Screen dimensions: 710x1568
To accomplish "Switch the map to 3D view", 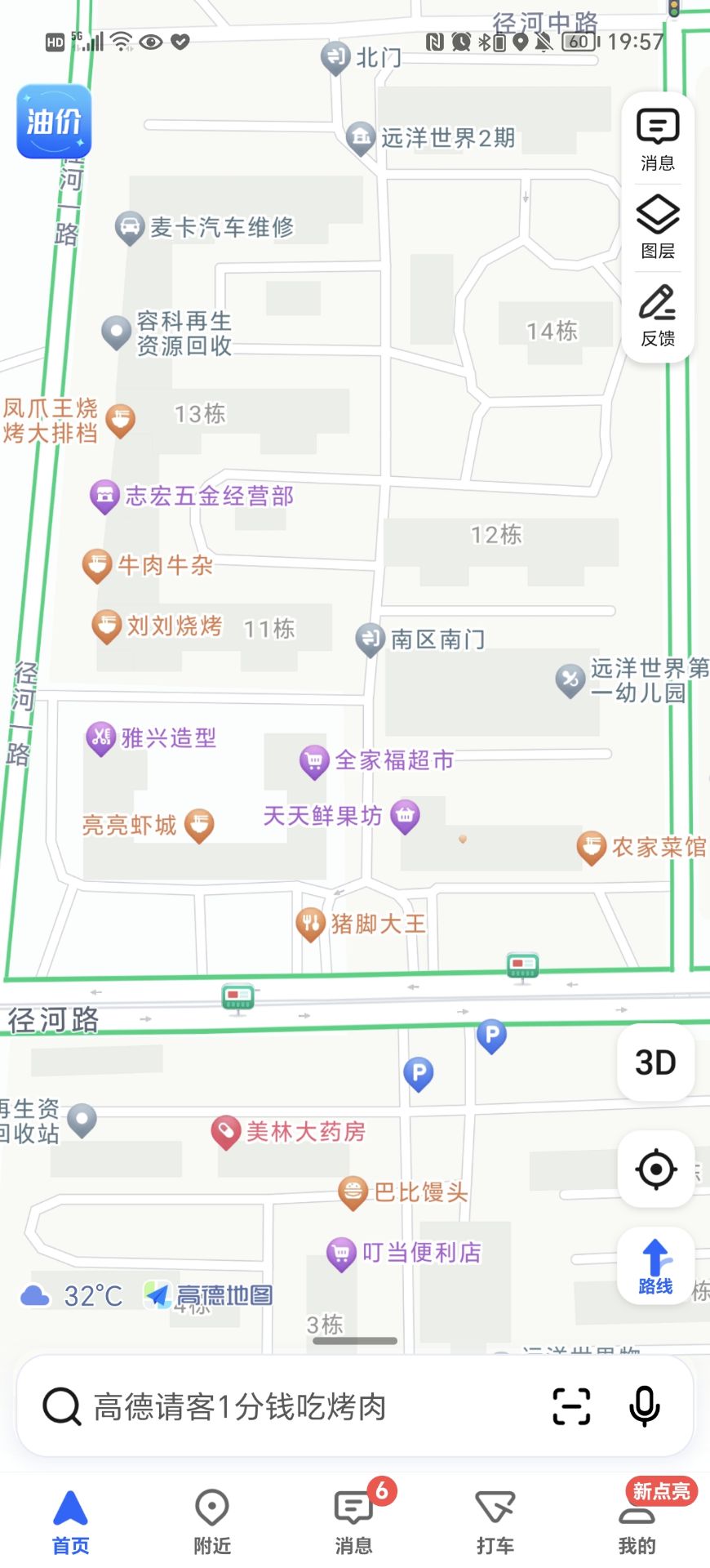I will click(655, 1062).
